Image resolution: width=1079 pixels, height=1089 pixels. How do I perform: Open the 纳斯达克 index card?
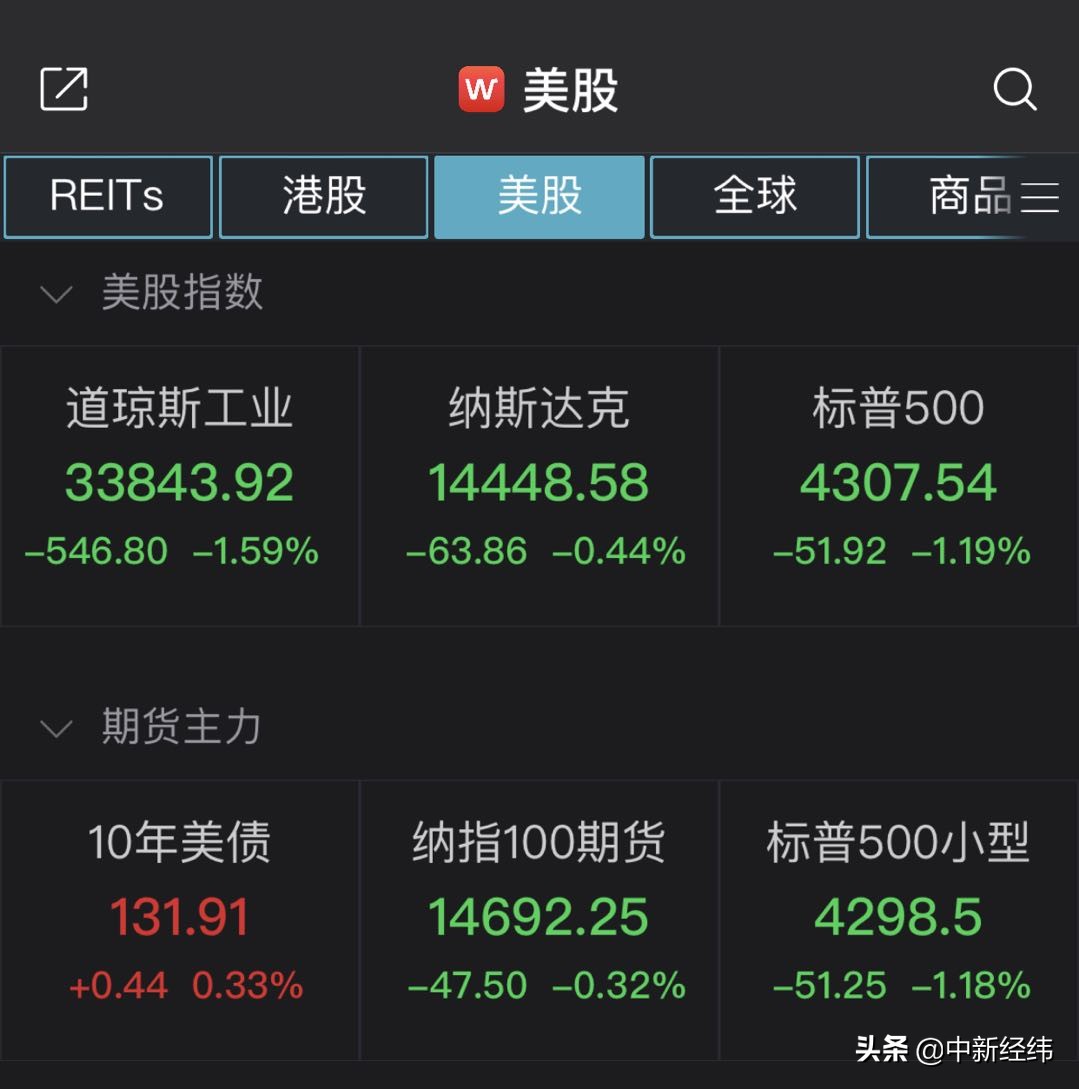539,486
